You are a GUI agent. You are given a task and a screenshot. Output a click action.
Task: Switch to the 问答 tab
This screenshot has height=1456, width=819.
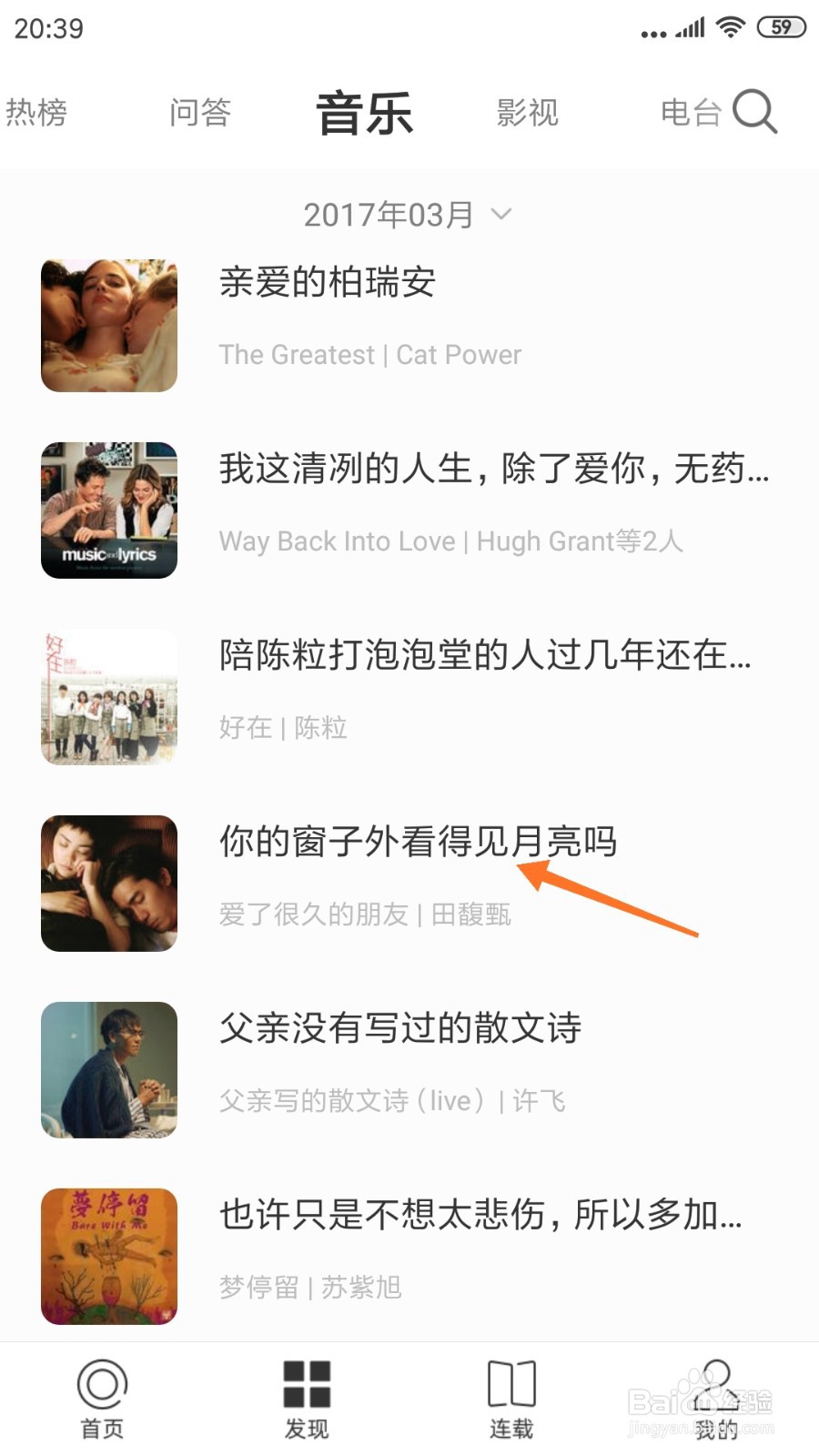click(x=200, y=112)
